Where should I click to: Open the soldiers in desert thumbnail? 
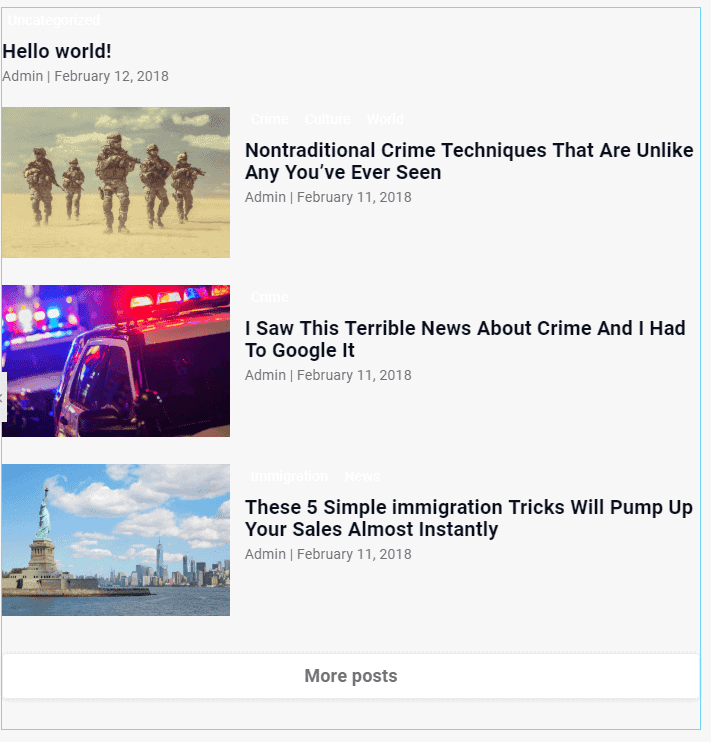[116, 182]
